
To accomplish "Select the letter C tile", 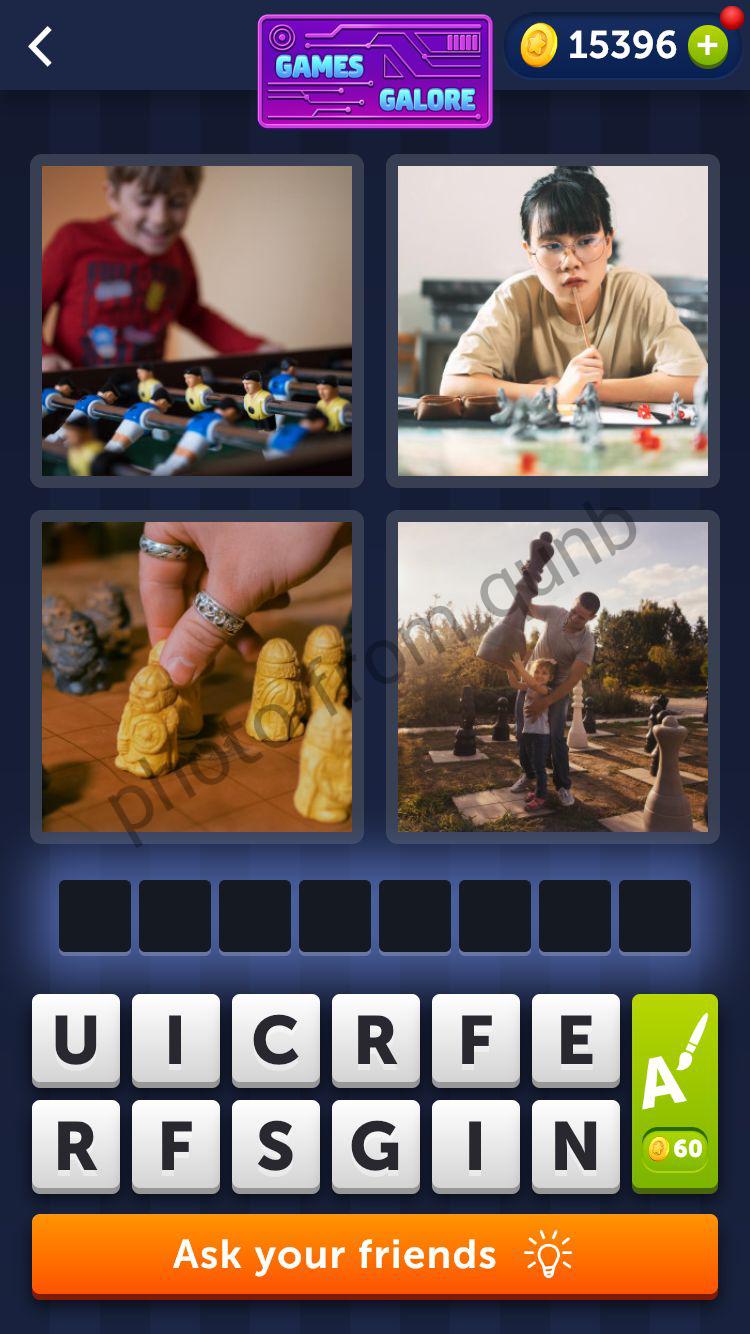I will point(276,1040).
